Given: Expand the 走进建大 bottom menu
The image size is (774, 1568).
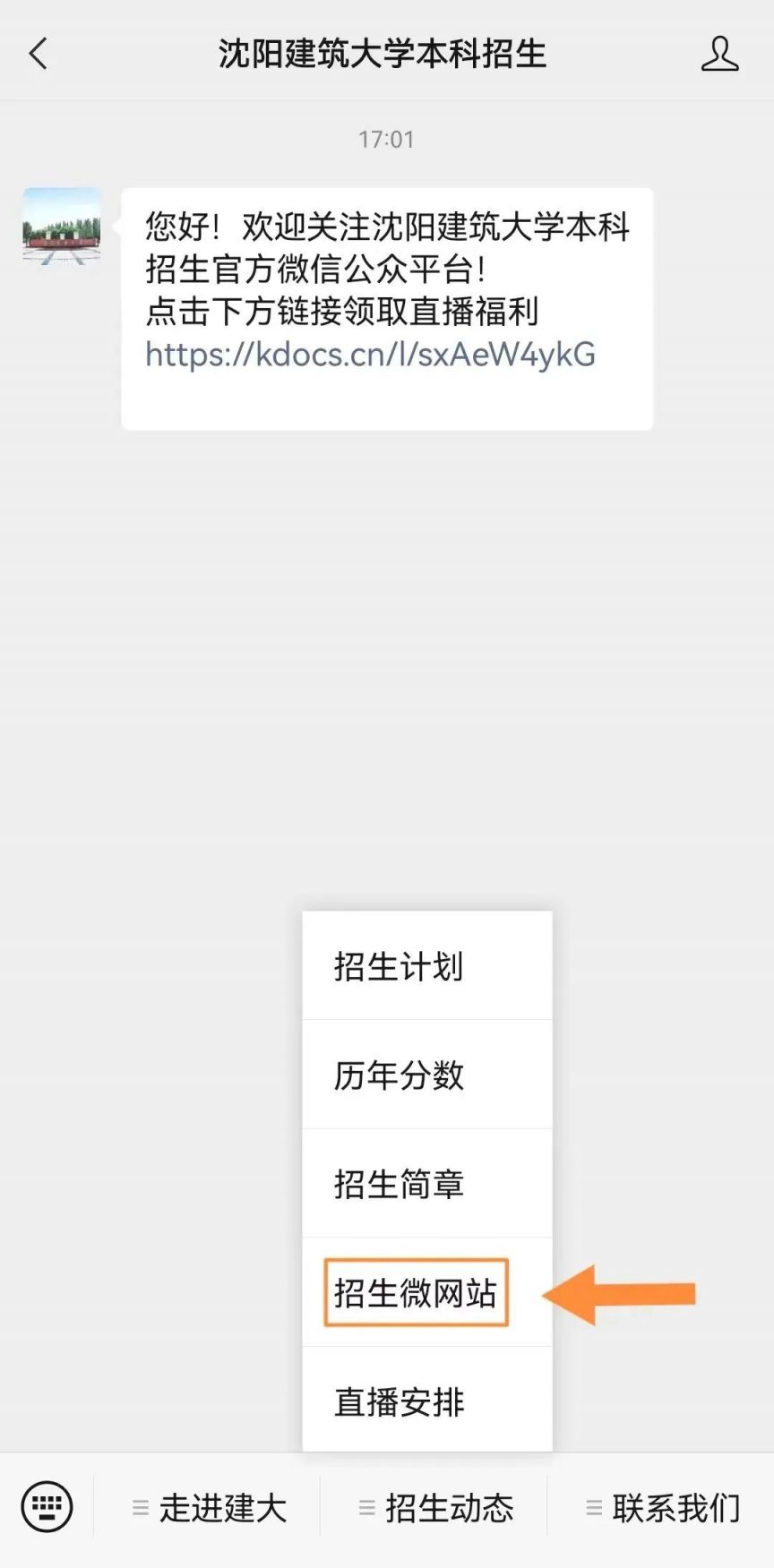Looking at the screenshot, I should pos(208,1508).
